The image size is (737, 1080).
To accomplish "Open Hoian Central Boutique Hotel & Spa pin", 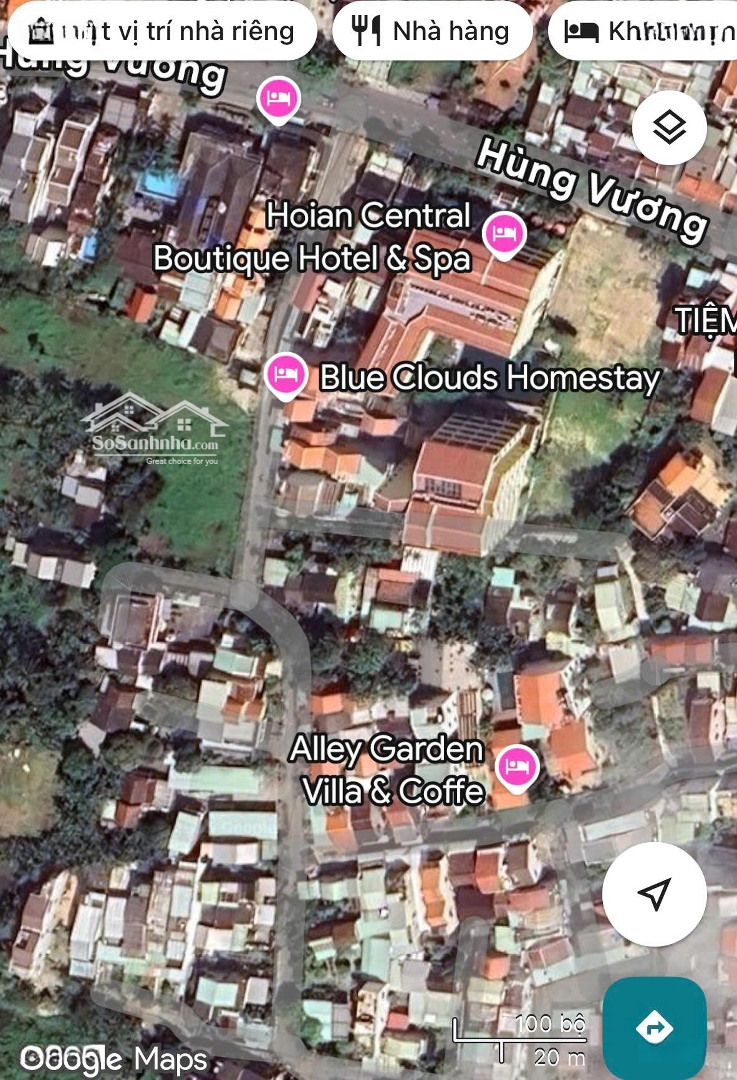I will [x=504, y=235].
